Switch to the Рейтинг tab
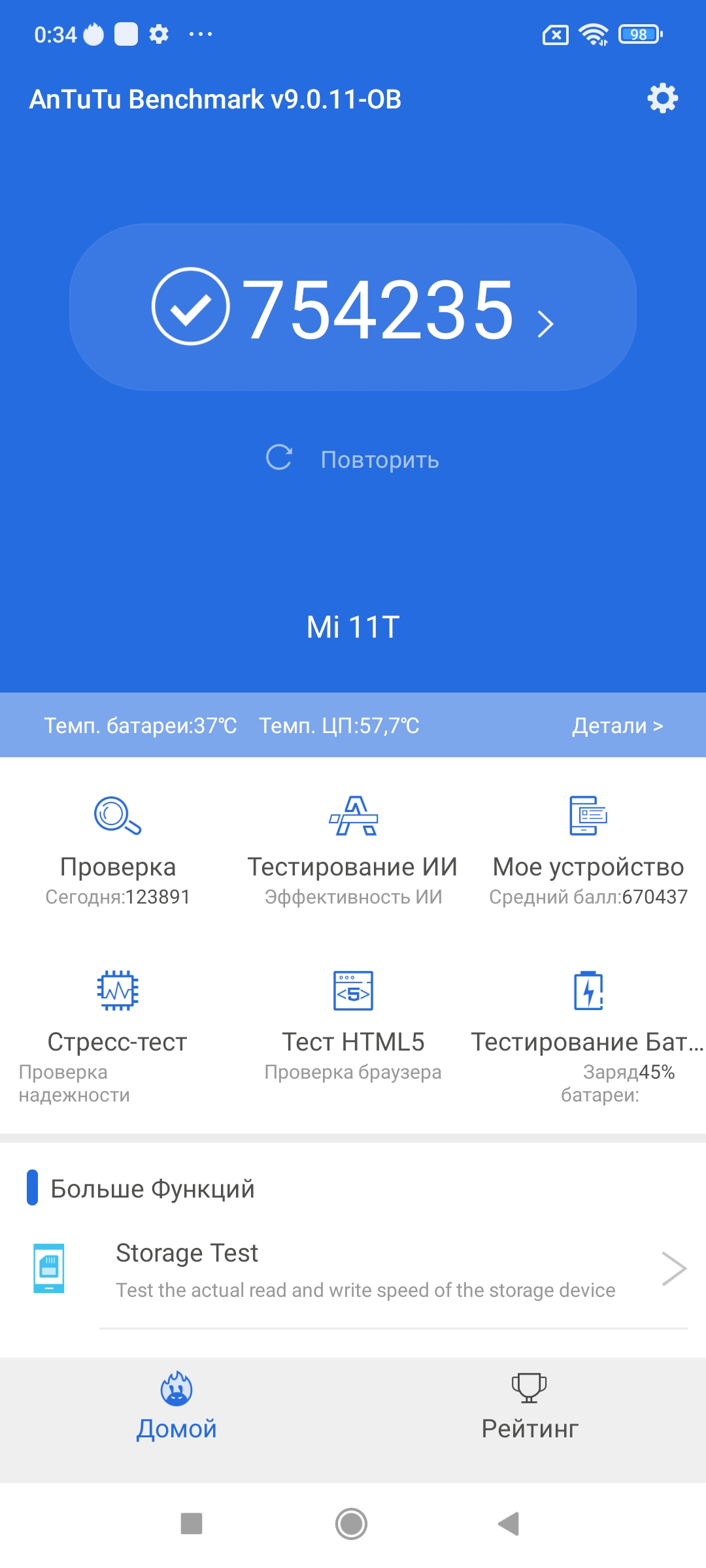This screenshot has height=1568, width=706. pos(529,1408)
